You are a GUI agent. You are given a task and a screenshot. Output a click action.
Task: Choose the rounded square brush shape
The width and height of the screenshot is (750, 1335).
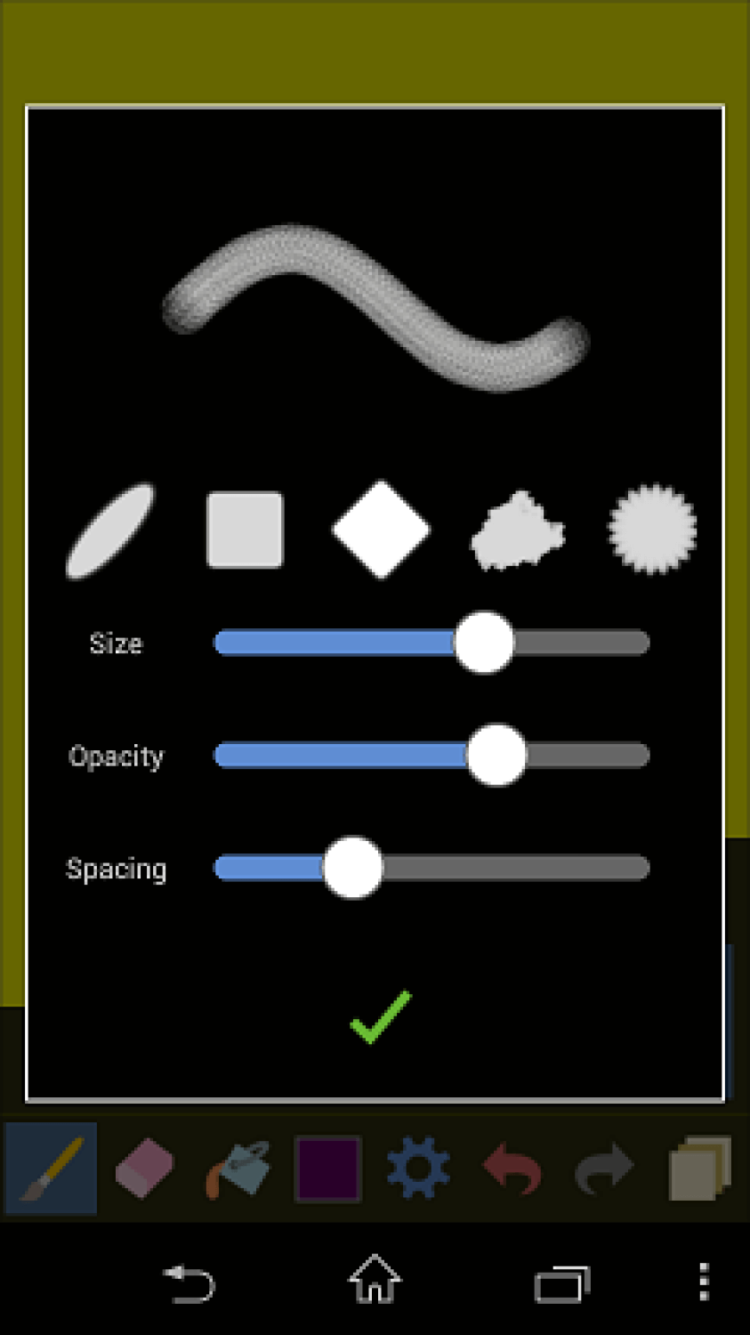(245, 529)
